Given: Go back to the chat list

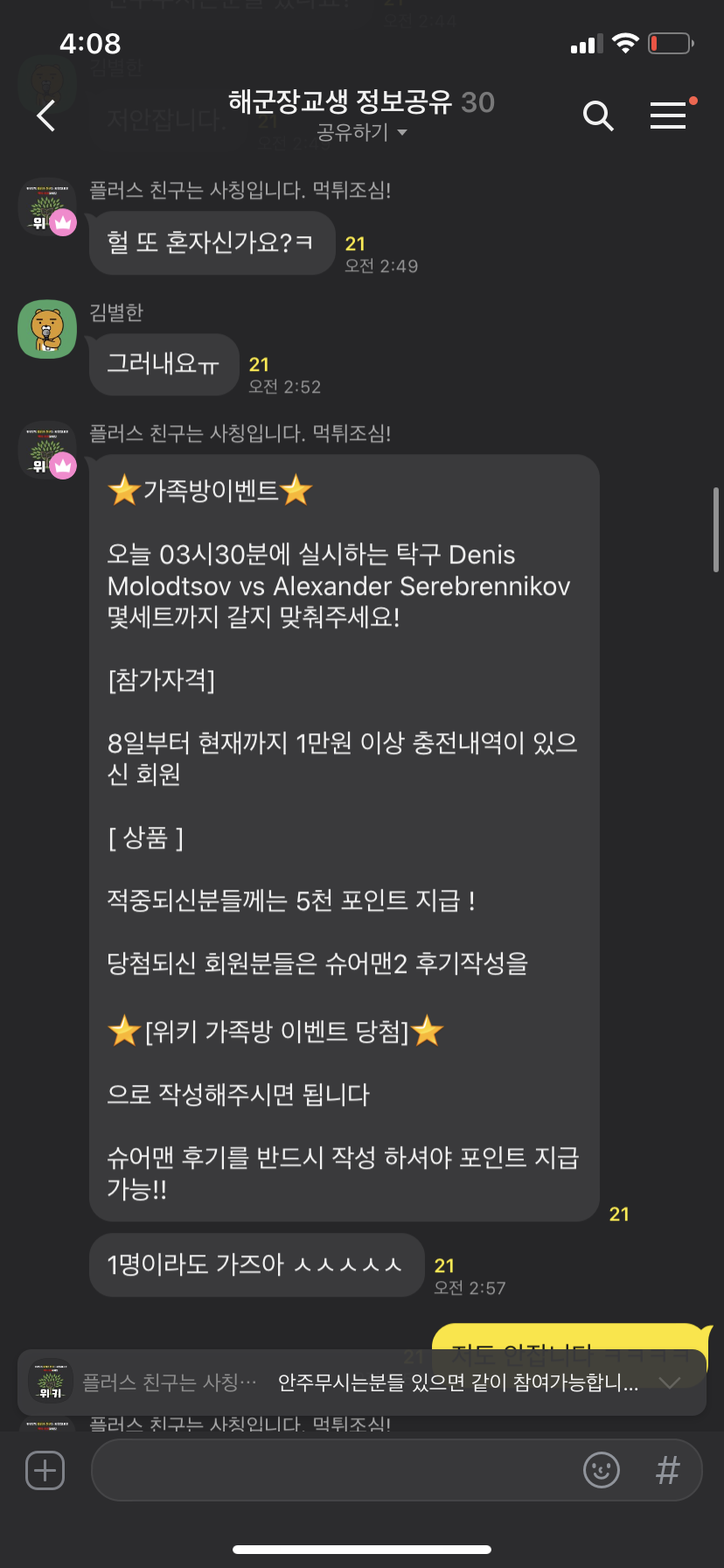Looking at the screenshot, I should click(x=46, y=115).
